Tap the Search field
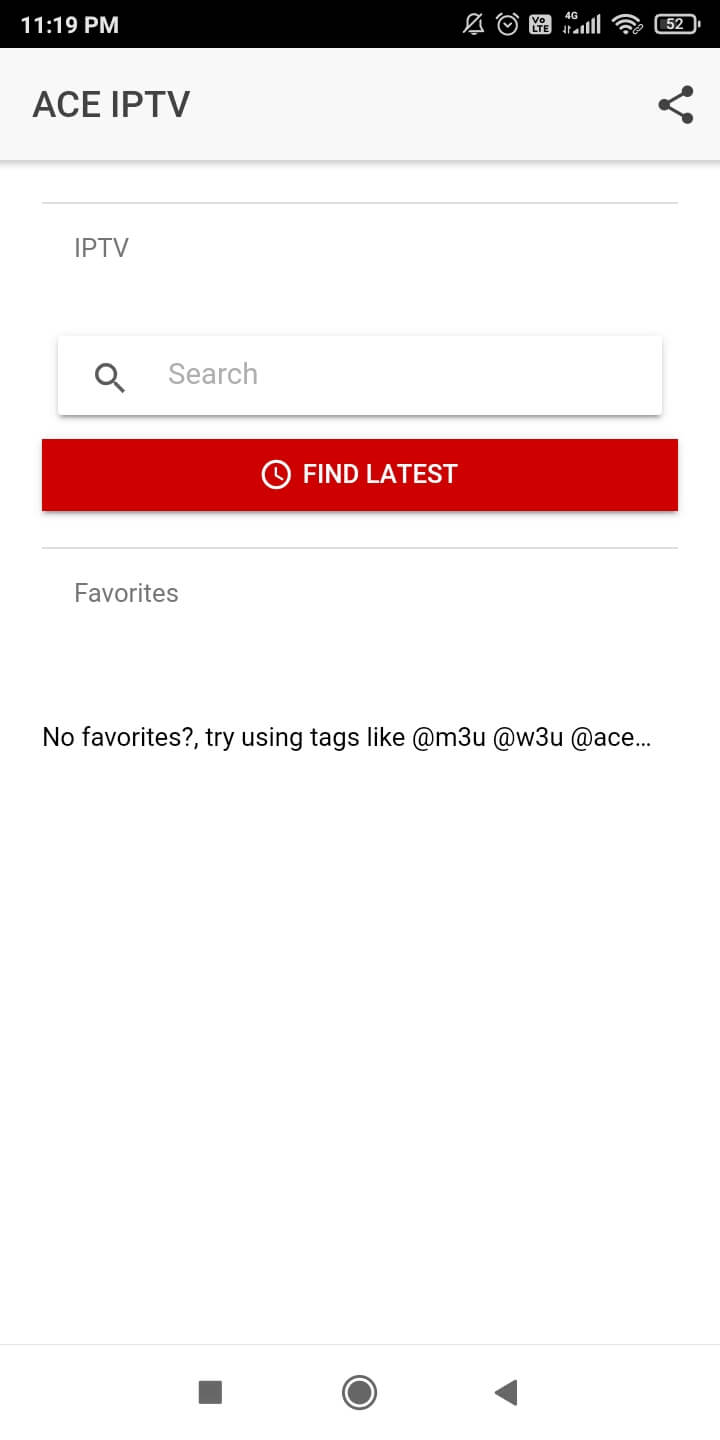Image resolution: width=720 pixels, height=1440 pixels. pos(360,375)
